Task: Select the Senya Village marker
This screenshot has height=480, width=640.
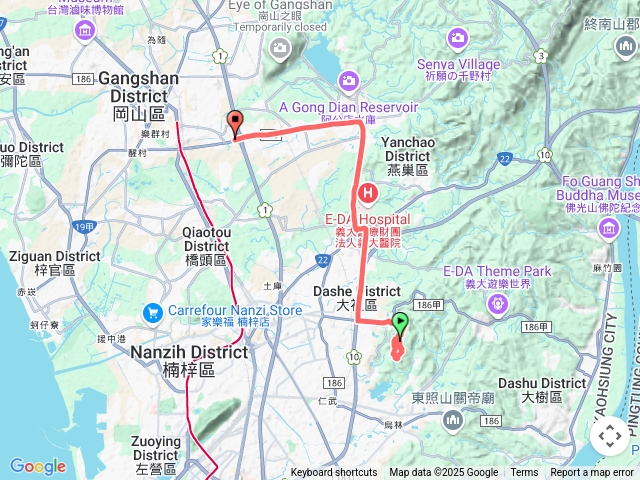Action: (x=458, y=38)
